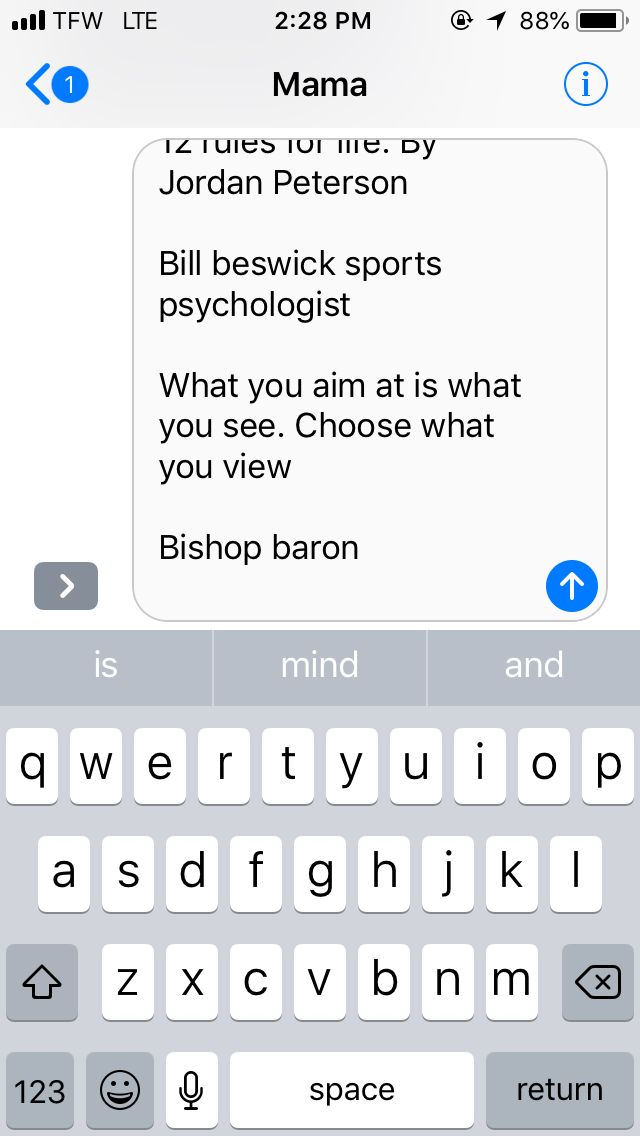
Task: Open conversation details info icon
Action: [585, 85]
